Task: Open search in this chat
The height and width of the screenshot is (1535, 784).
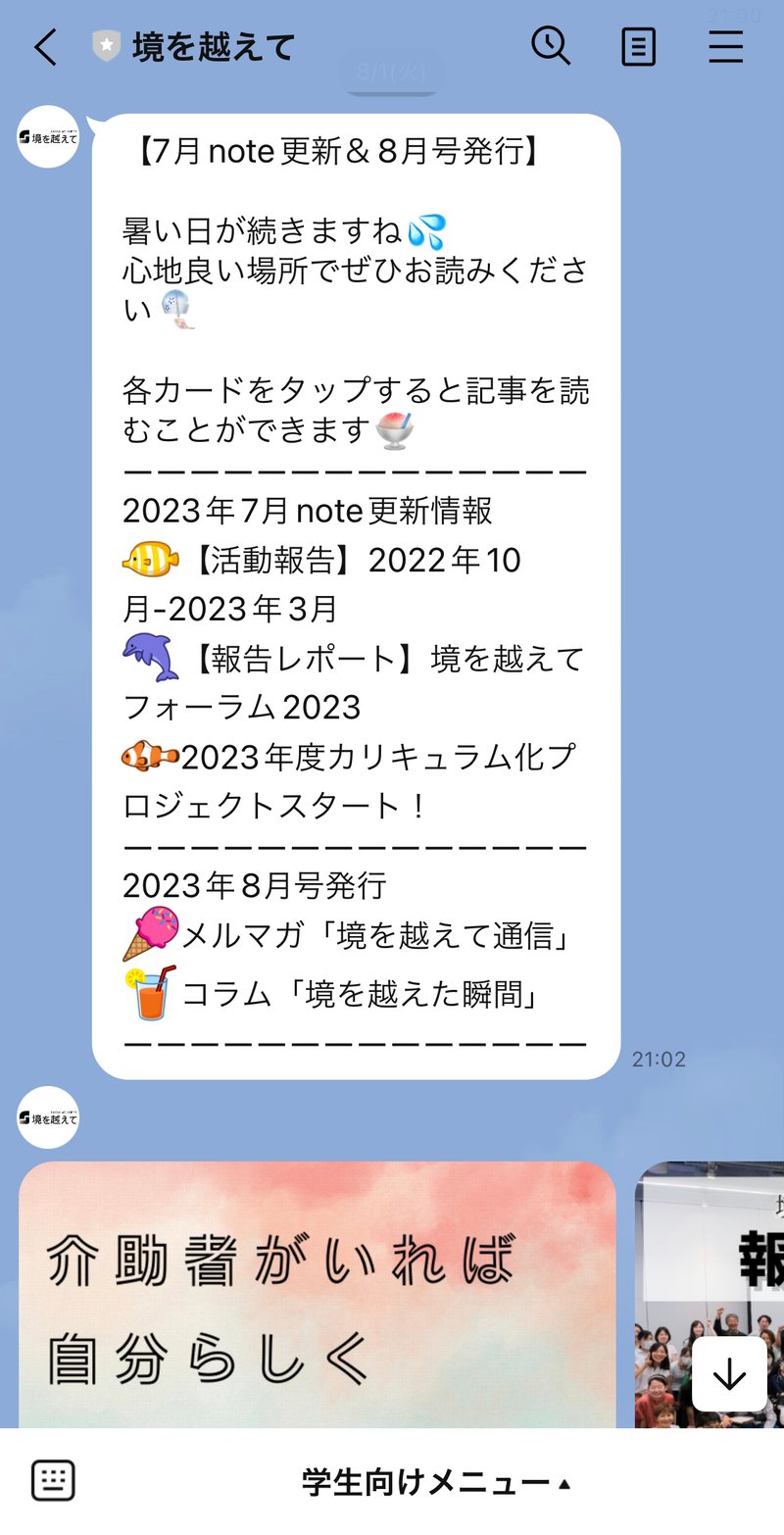Action: coord(551,46)
